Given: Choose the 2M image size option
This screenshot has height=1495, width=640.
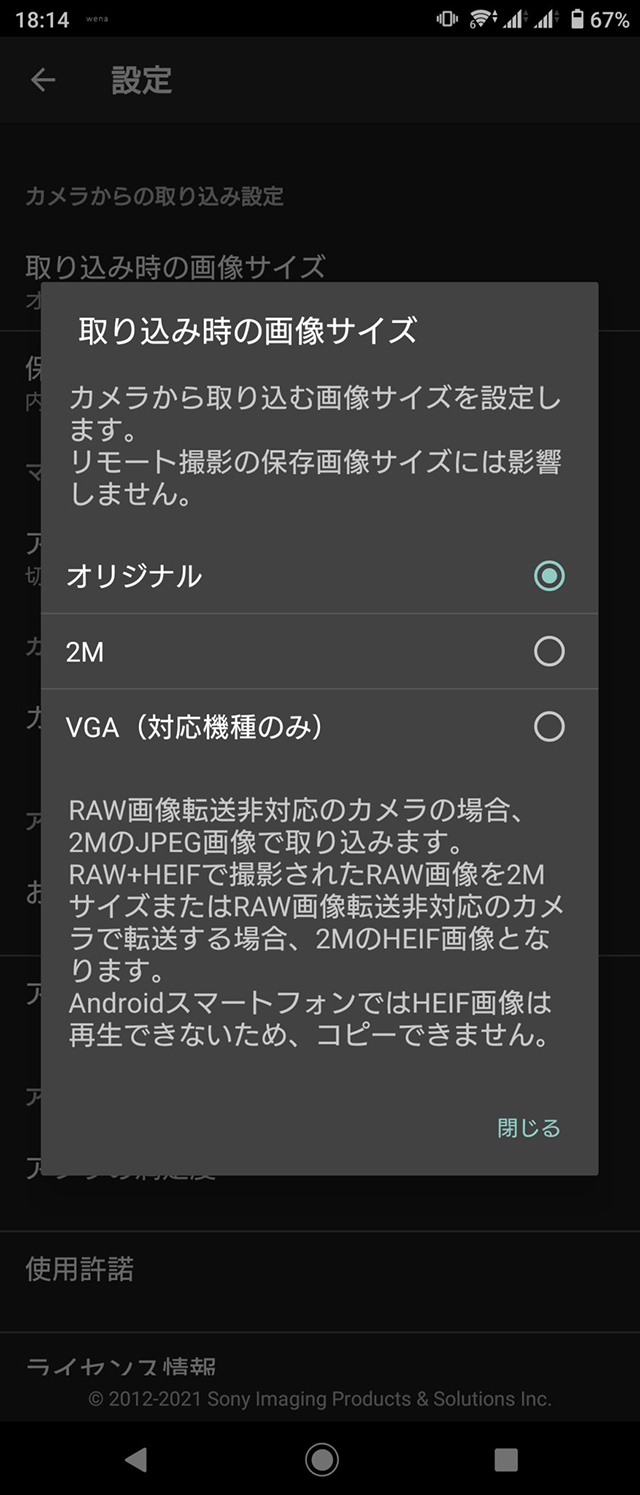Looking at the screenshot, I should 548,652.
